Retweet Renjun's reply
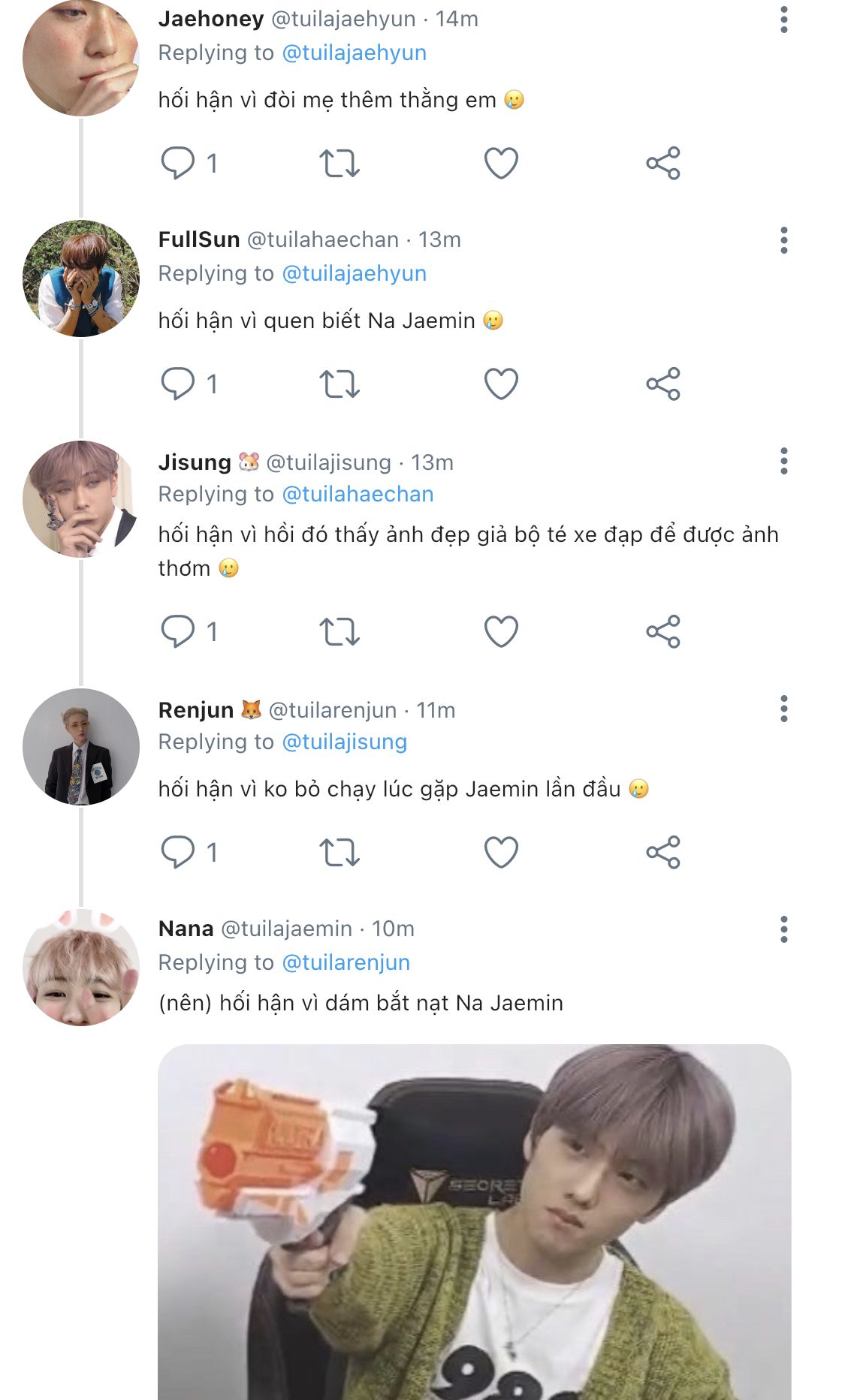The width and height of the screenshot is (845, 1400). [x=340, y=852]
